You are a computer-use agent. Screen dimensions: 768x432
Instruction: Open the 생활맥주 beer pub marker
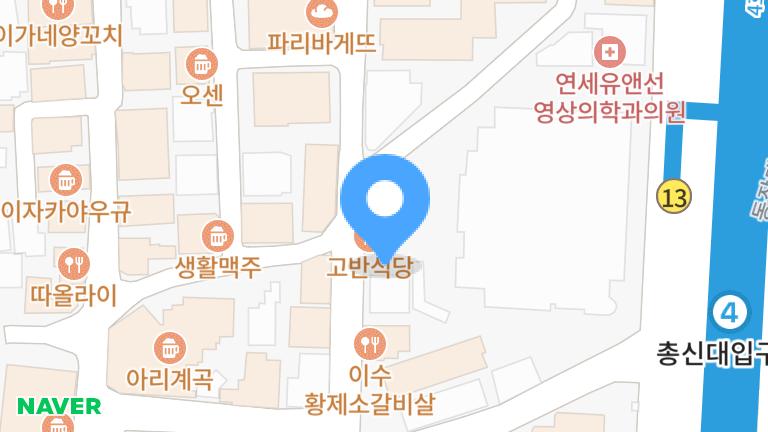click(x=217, y=237)
